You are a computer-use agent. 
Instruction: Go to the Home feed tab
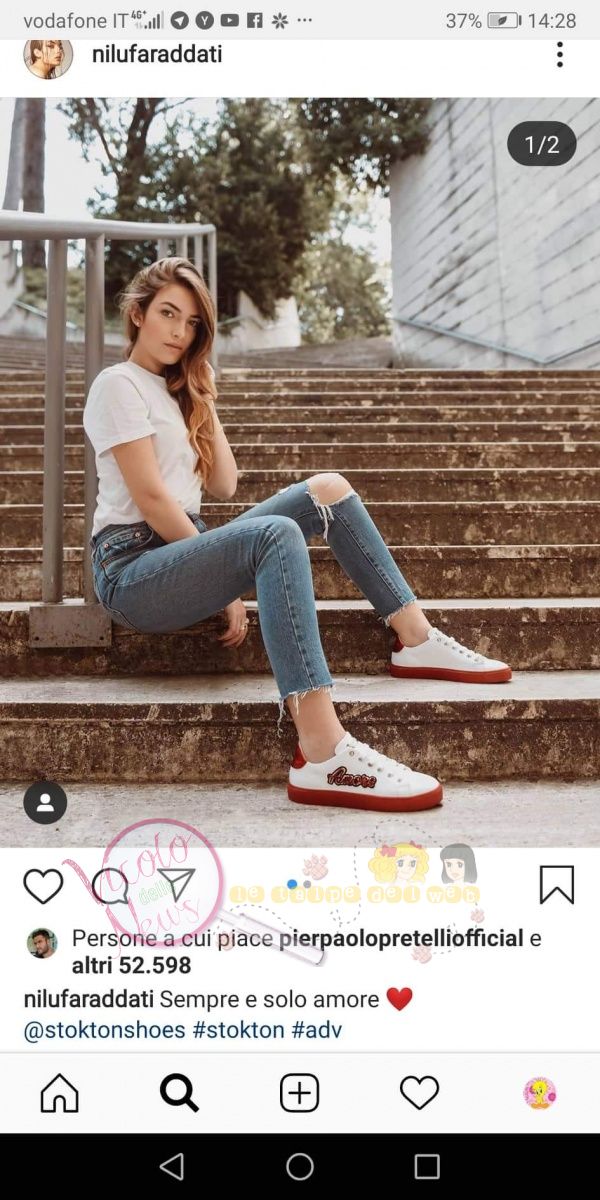[59, 1093]
